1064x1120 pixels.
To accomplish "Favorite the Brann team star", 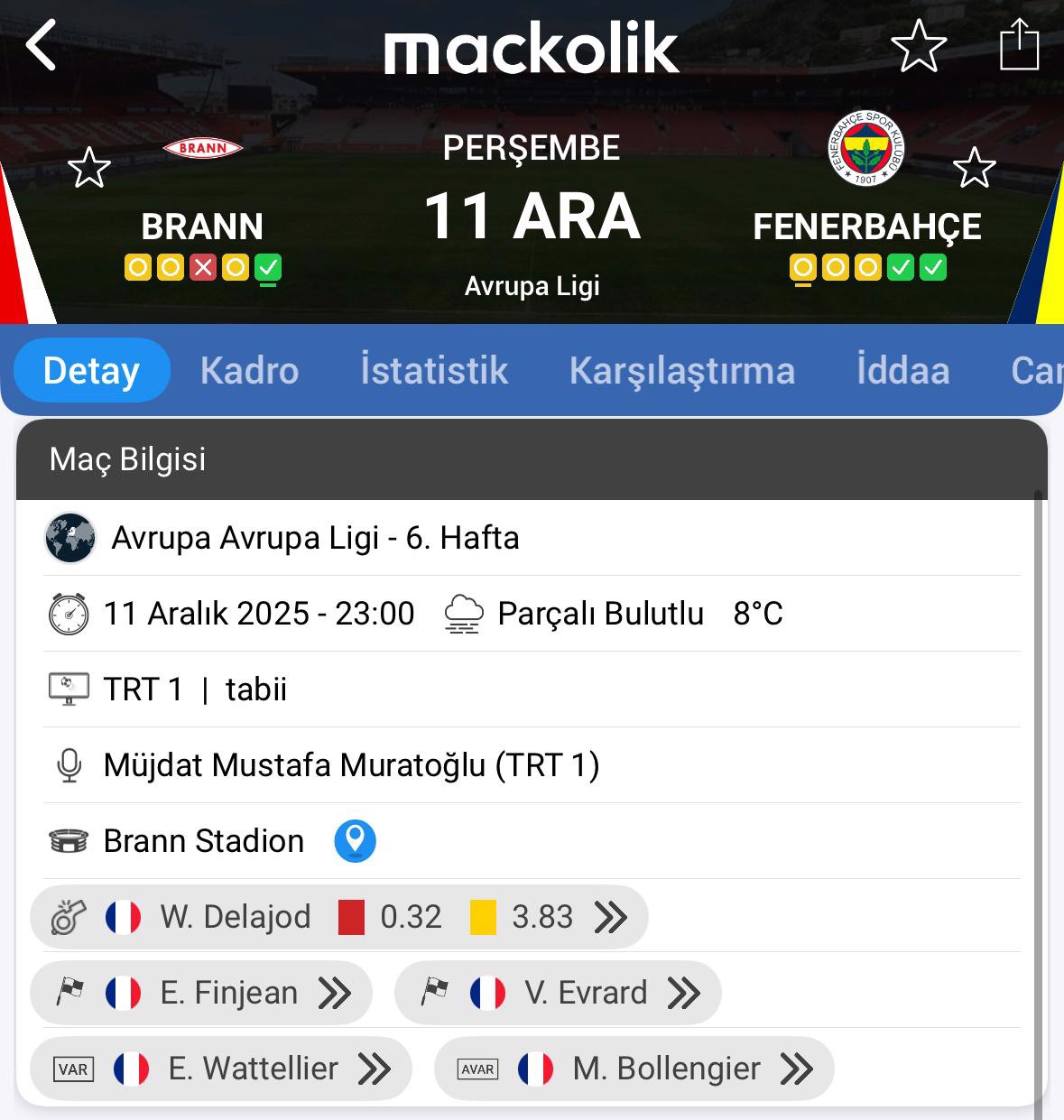I will point(89,168).
